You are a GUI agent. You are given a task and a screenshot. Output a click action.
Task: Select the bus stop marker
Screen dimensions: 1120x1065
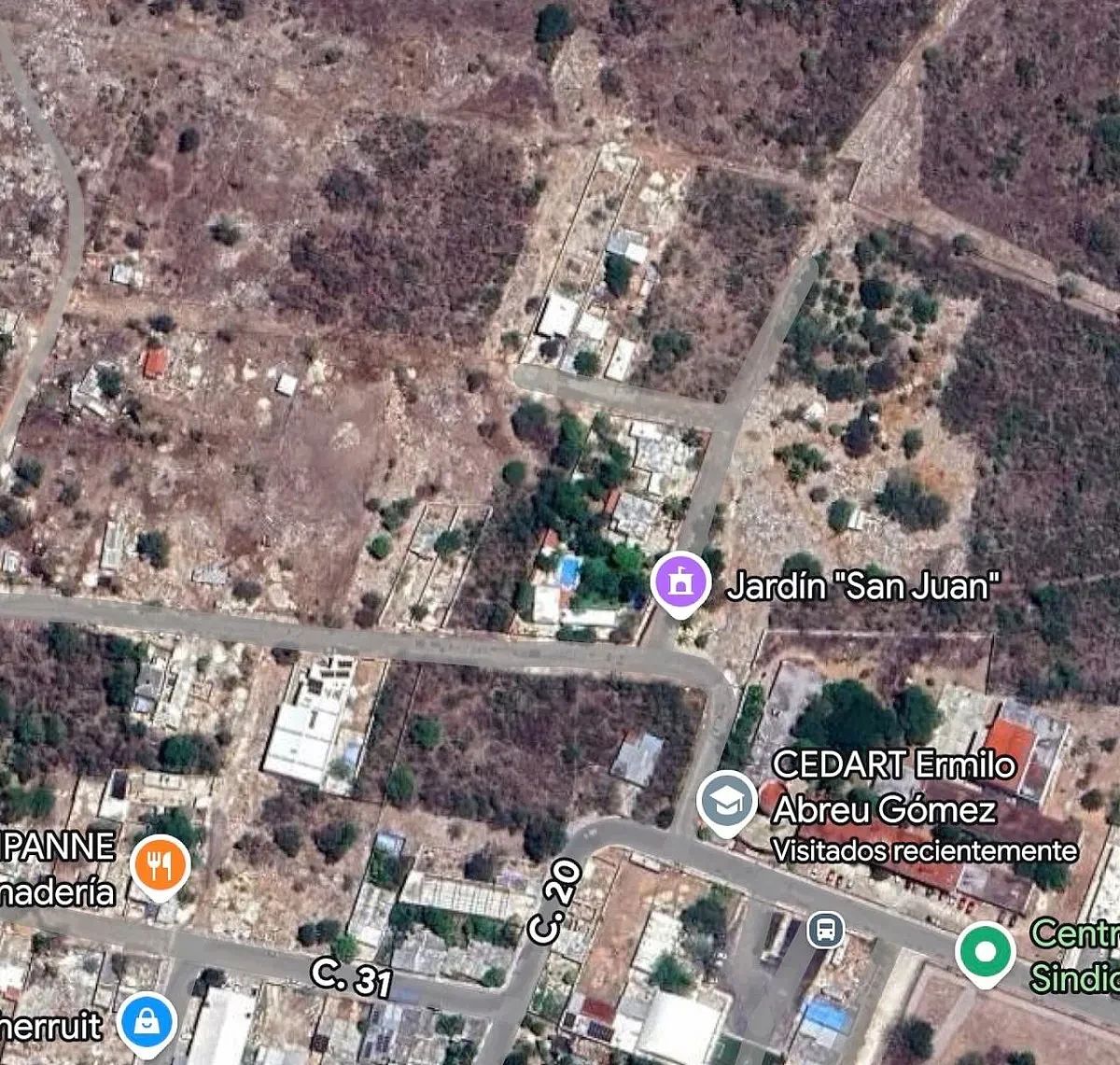(x=825, y=930)
